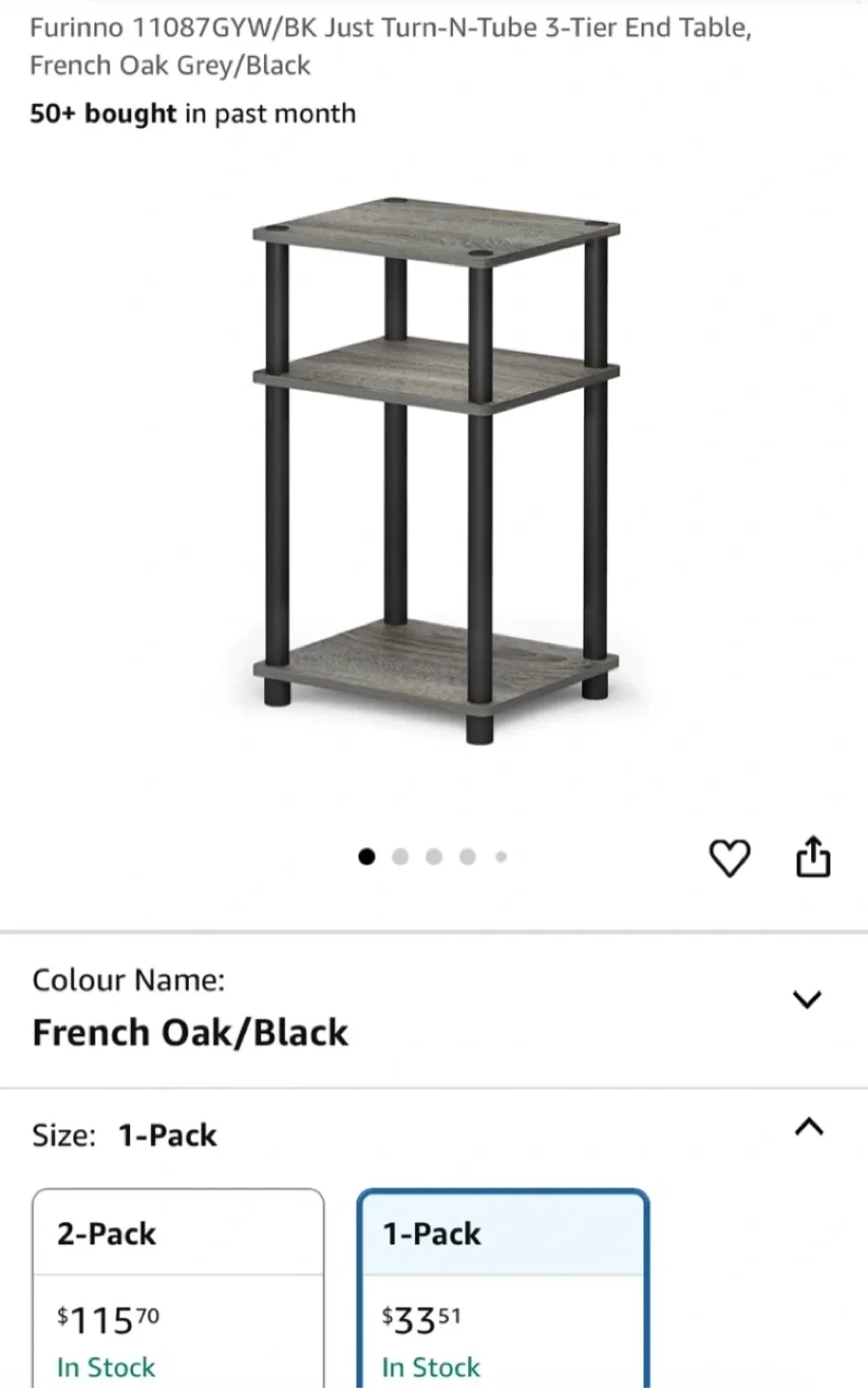The image size is (868, 1388).
Task: Collapse the Size options section
Action: tap(808, 1127)
